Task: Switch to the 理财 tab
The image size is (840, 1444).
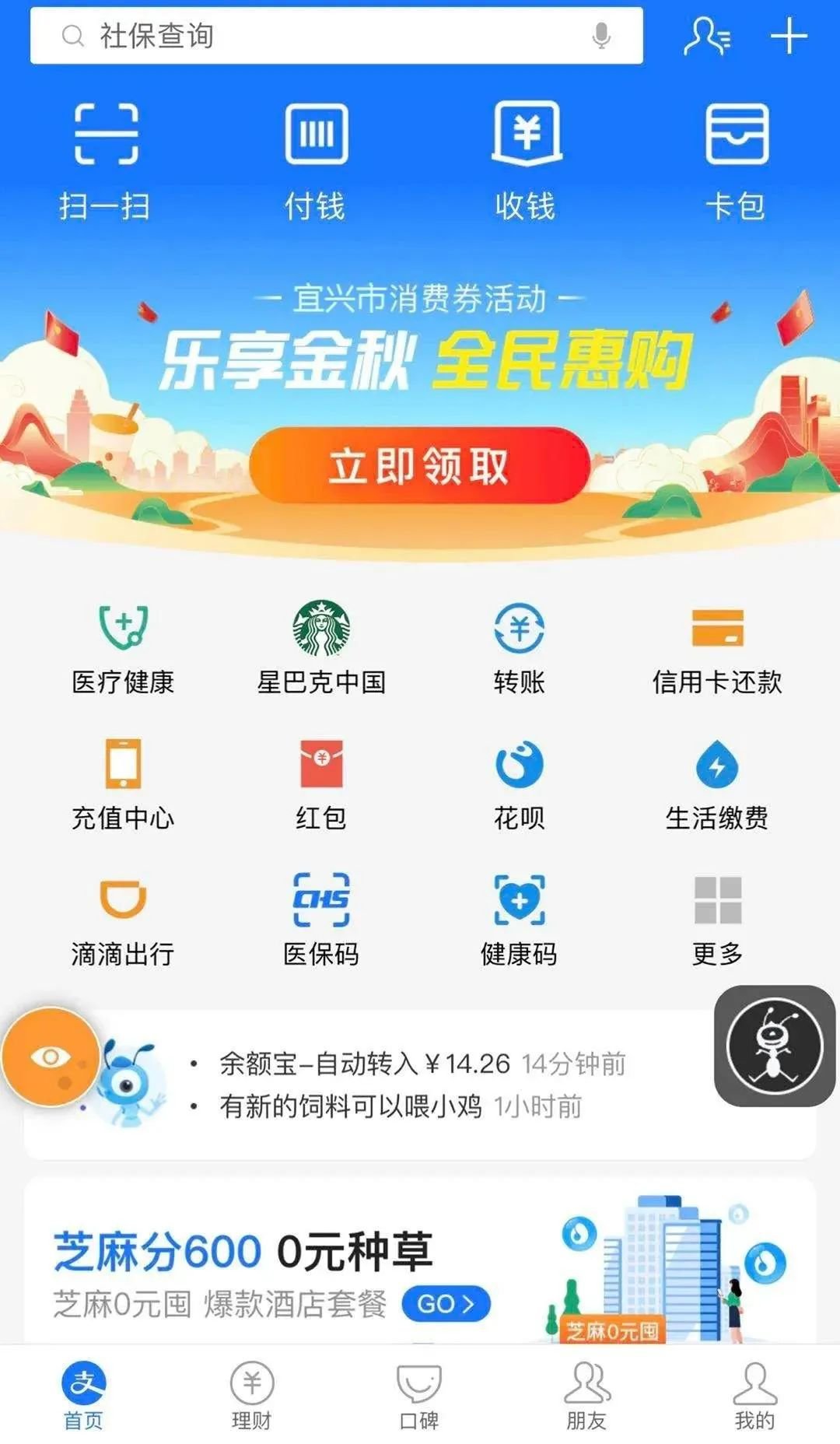Action: (x=252, y=1396)
